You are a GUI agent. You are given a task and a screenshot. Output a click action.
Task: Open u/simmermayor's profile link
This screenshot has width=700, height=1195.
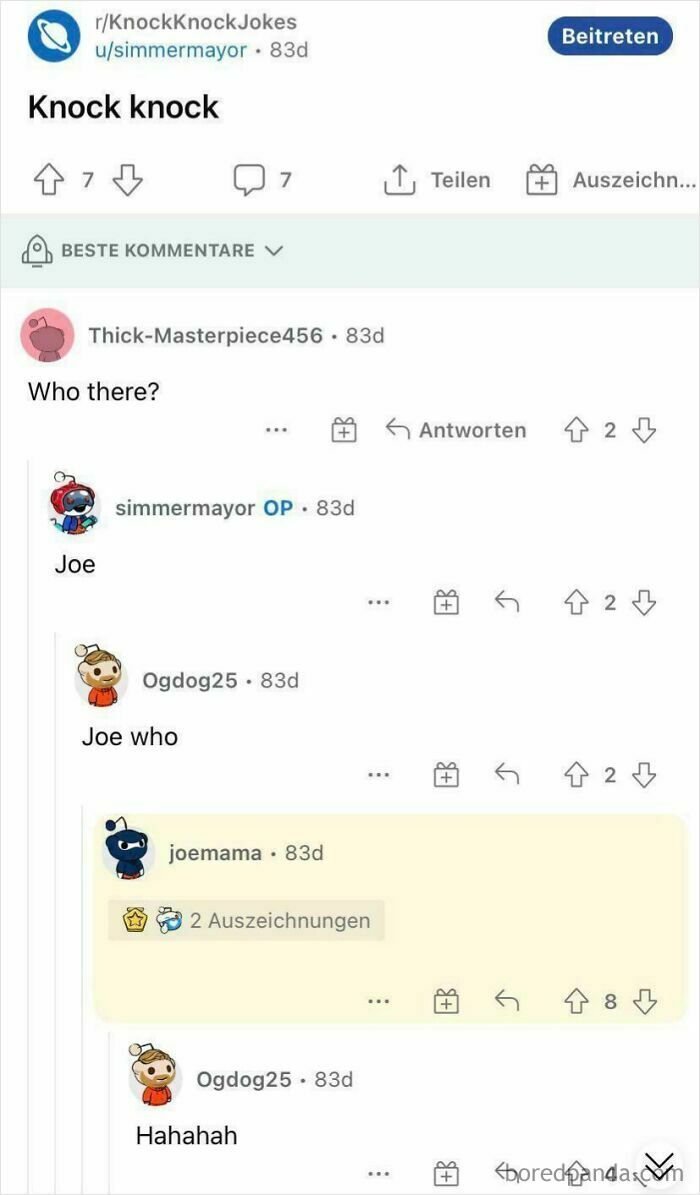pyautogui.click(x=170, y=50)
